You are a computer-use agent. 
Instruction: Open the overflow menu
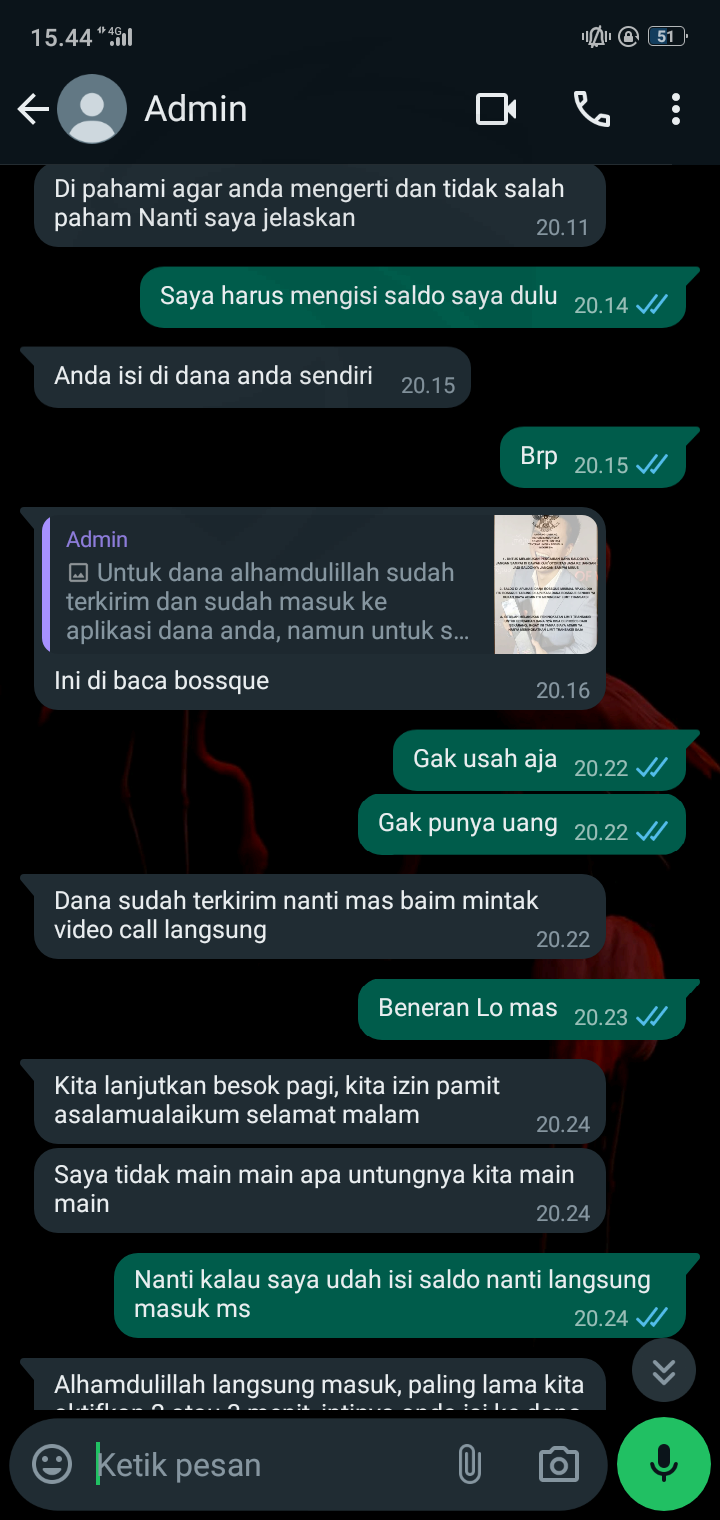coord(676,109)
